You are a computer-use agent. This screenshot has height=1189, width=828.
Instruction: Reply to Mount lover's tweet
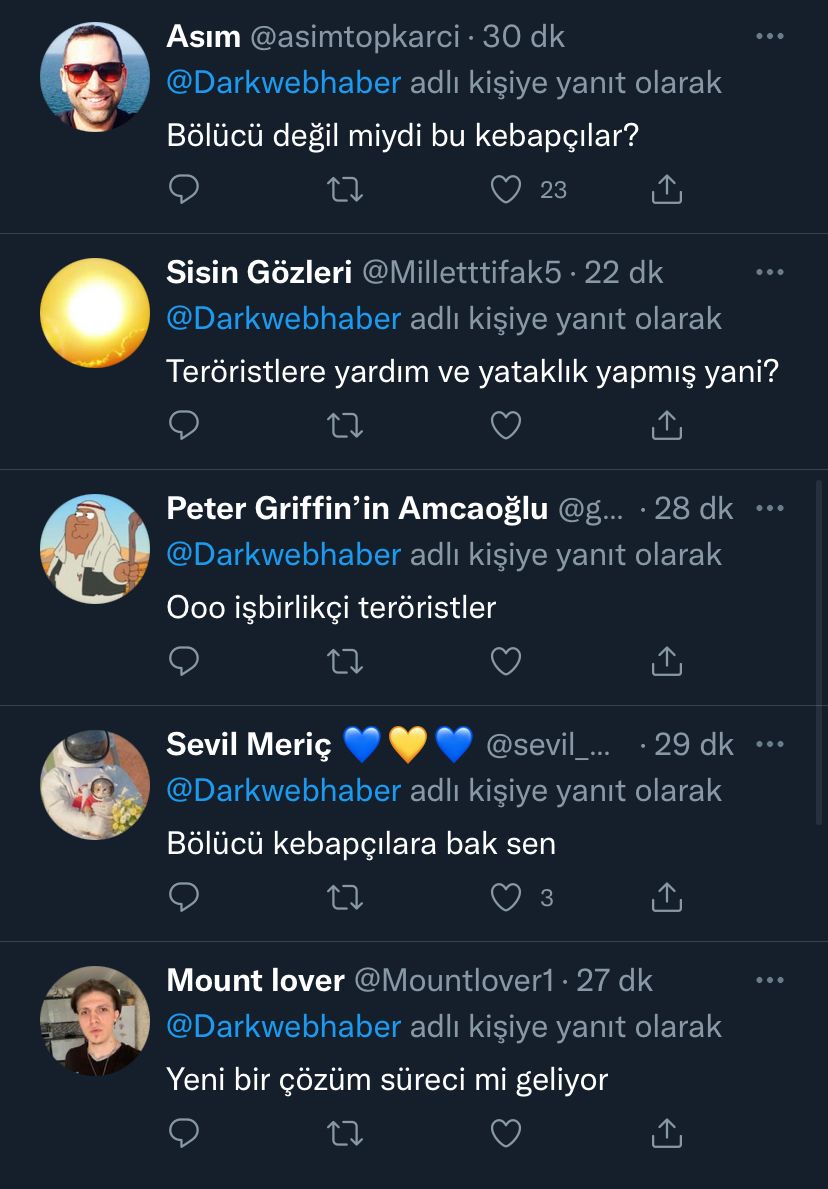(x=184, y=1133)
